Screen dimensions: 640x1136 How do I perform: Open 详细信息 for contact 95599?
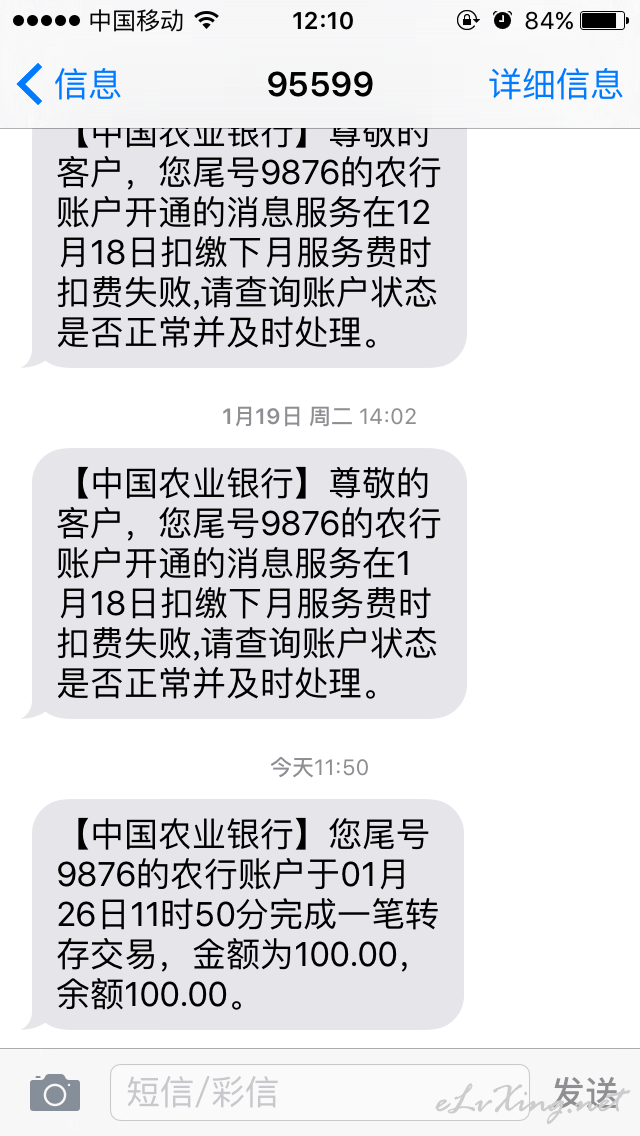pos(556,84)
